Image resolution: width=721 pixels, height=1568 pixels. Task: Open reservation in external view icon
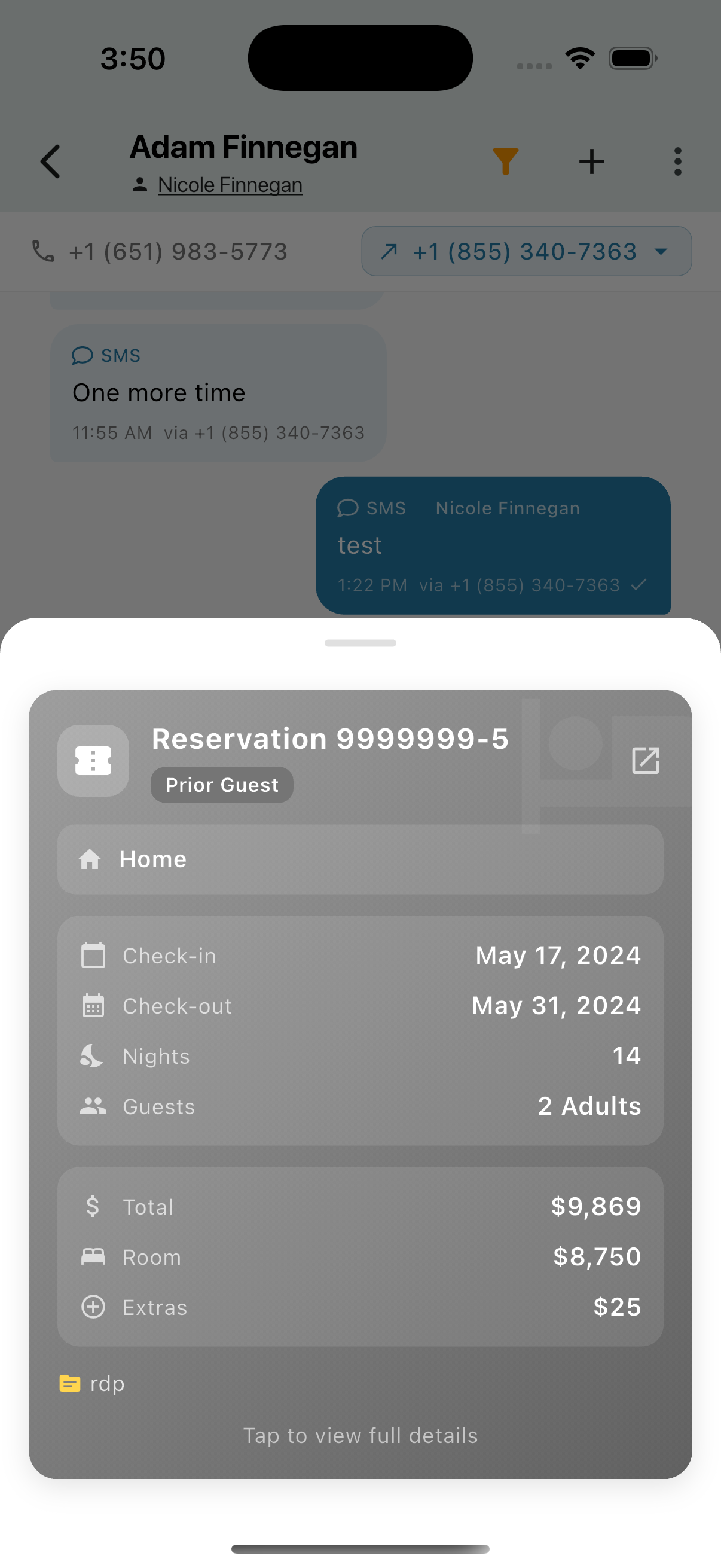(x=645, y=760)
